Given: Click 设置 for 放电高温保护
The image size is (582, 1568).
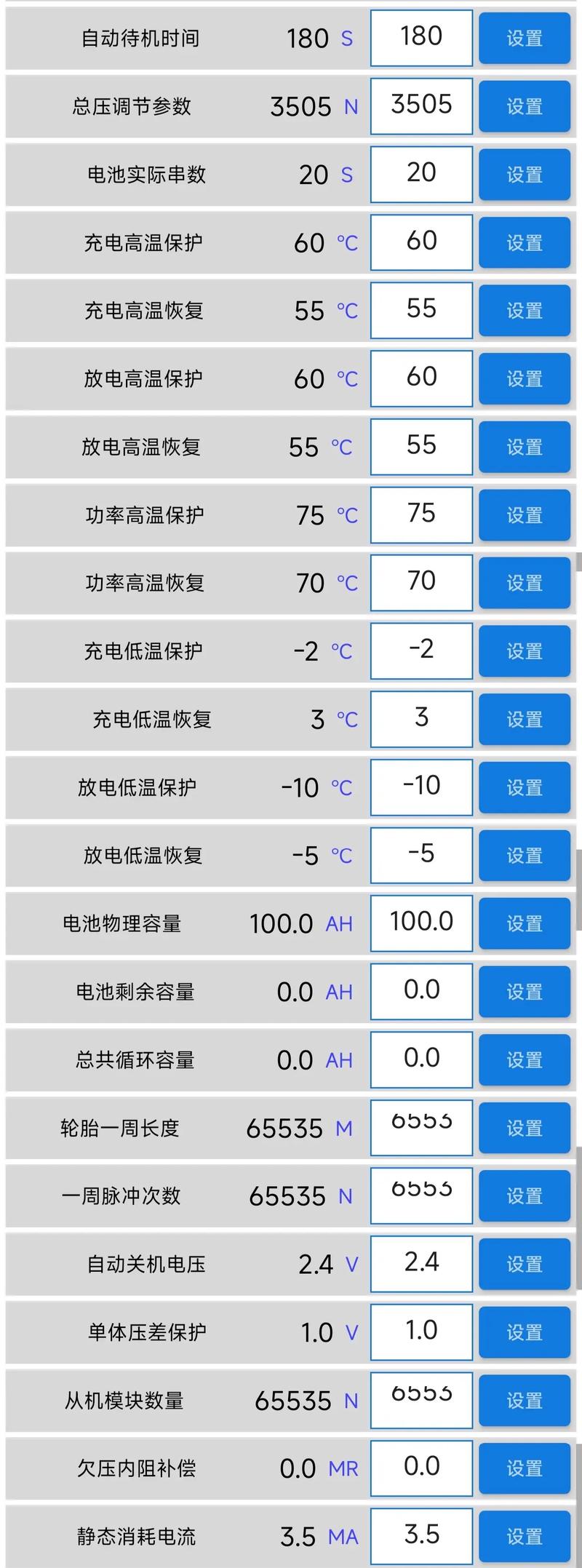Looking at the screenshot, I should coord(524,378).
